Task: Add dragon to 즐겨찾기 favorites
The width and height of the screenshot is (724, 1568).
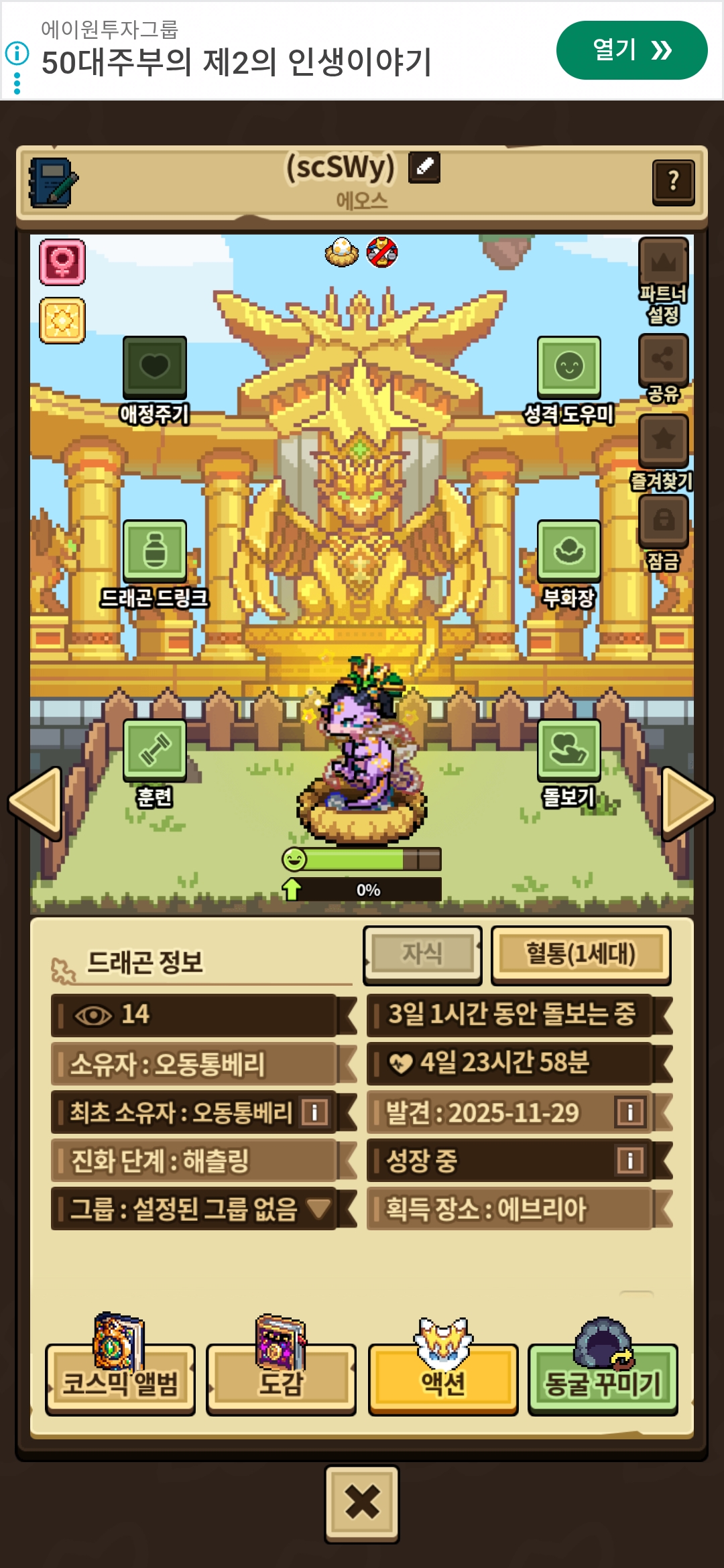Action: point(663,441)
